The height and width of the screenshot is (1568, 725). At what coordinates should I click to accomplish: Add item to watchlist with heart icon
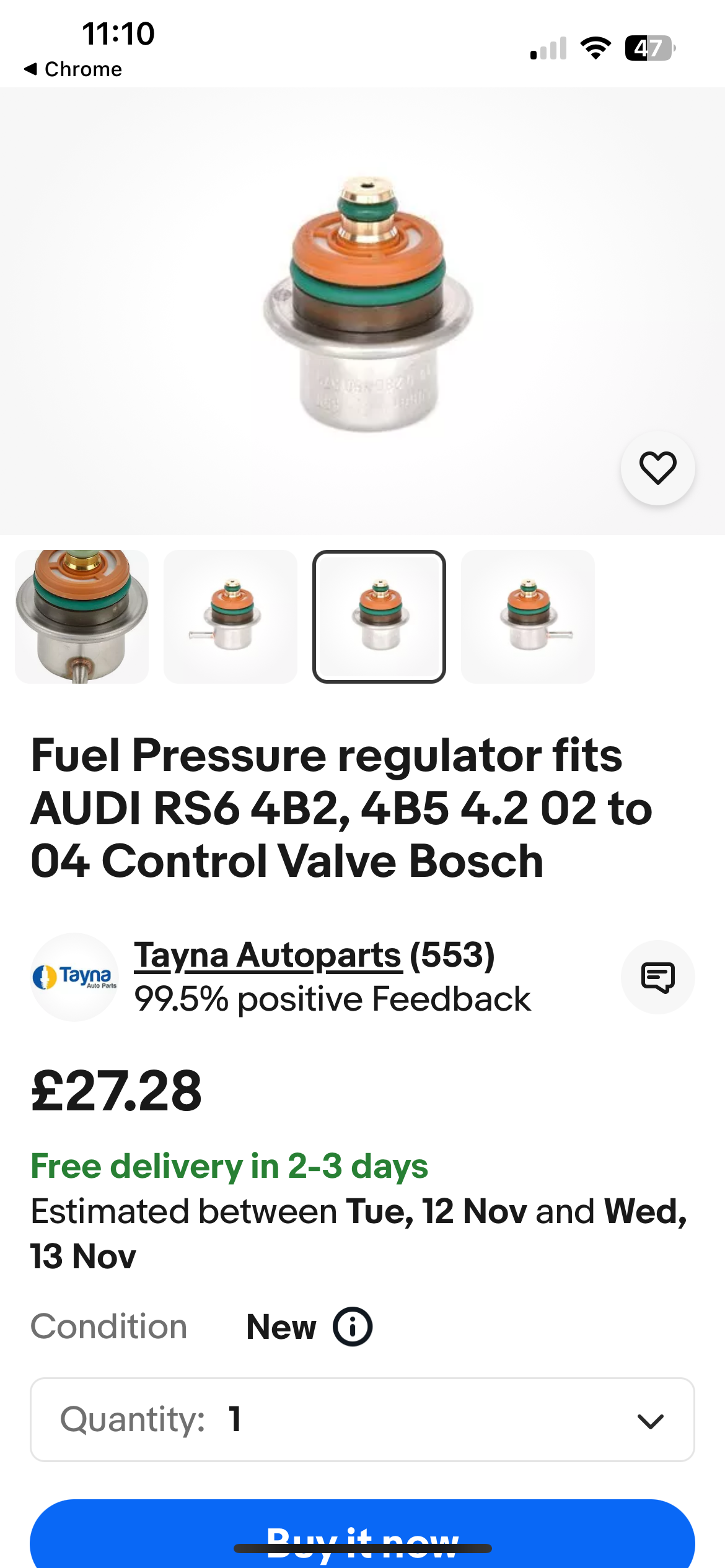click(657, 468)
